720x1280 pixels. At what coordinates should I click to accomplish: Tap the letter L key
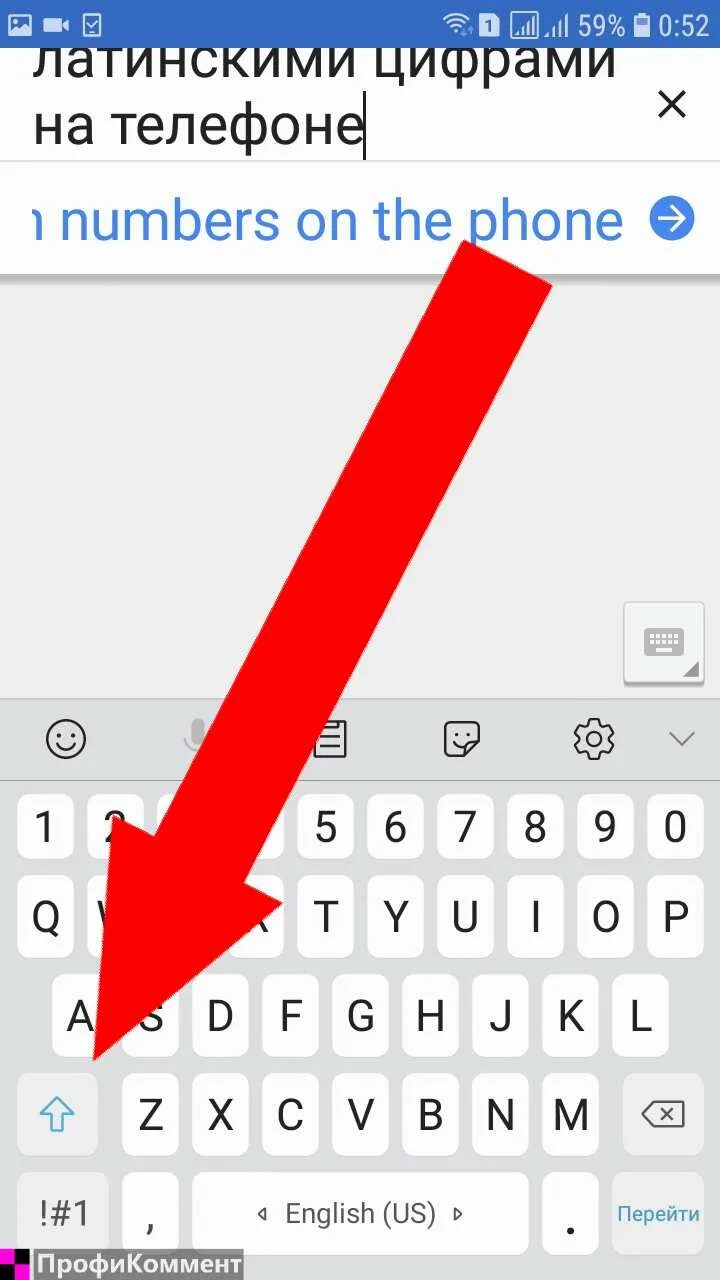641,1016
